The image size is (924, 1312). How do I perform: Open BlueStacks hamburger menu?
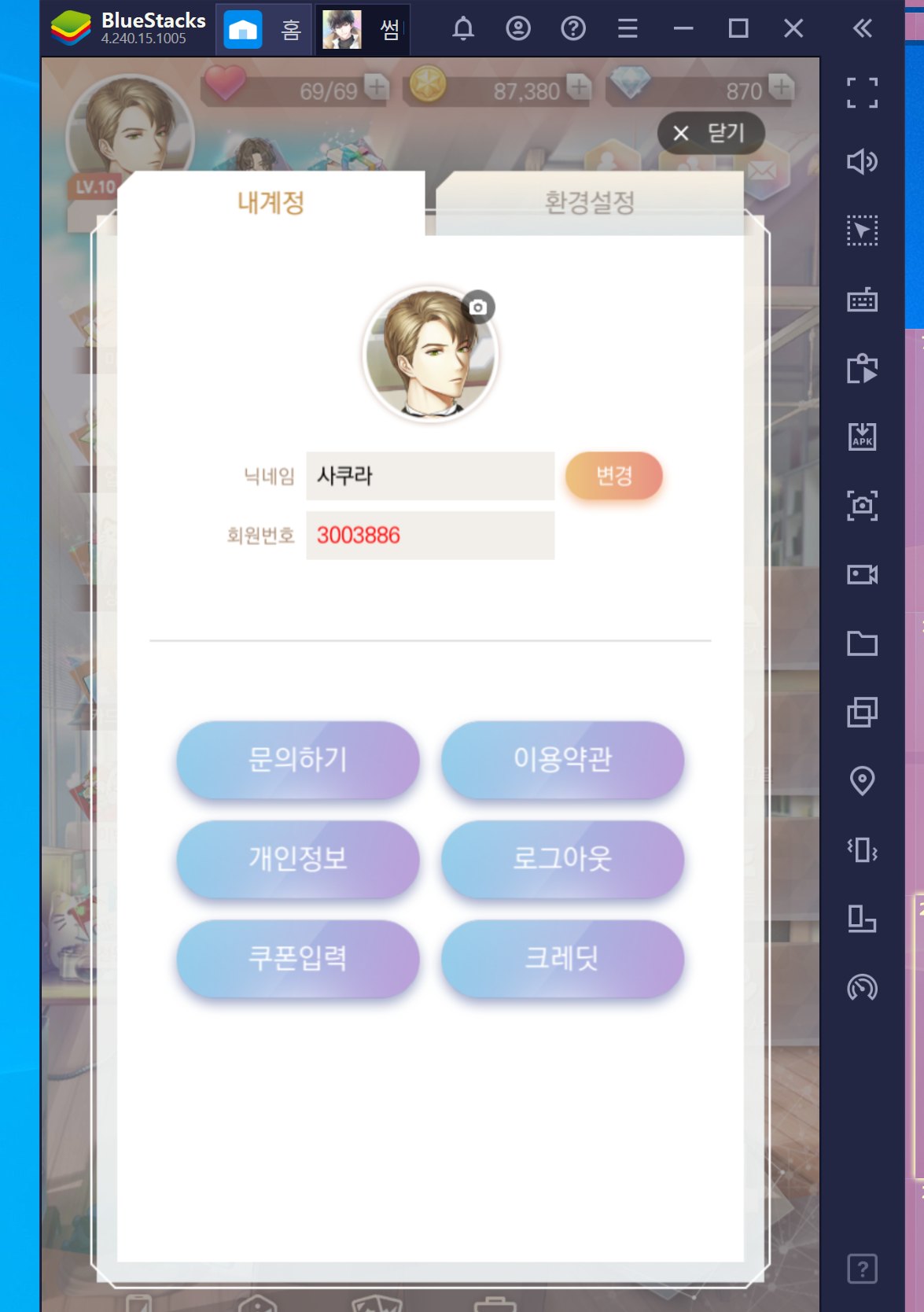click(628, 29)
